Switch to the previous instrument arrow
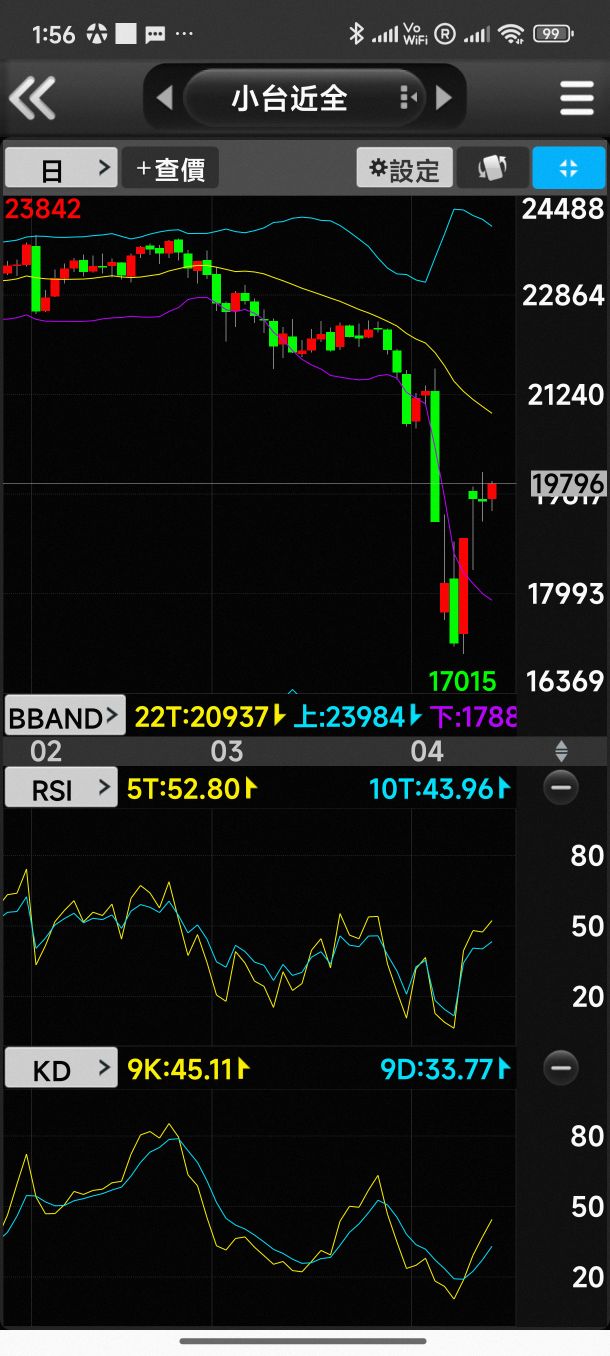Image resolution: width=610 pixels, height=1356 pixels. point(164,98)
